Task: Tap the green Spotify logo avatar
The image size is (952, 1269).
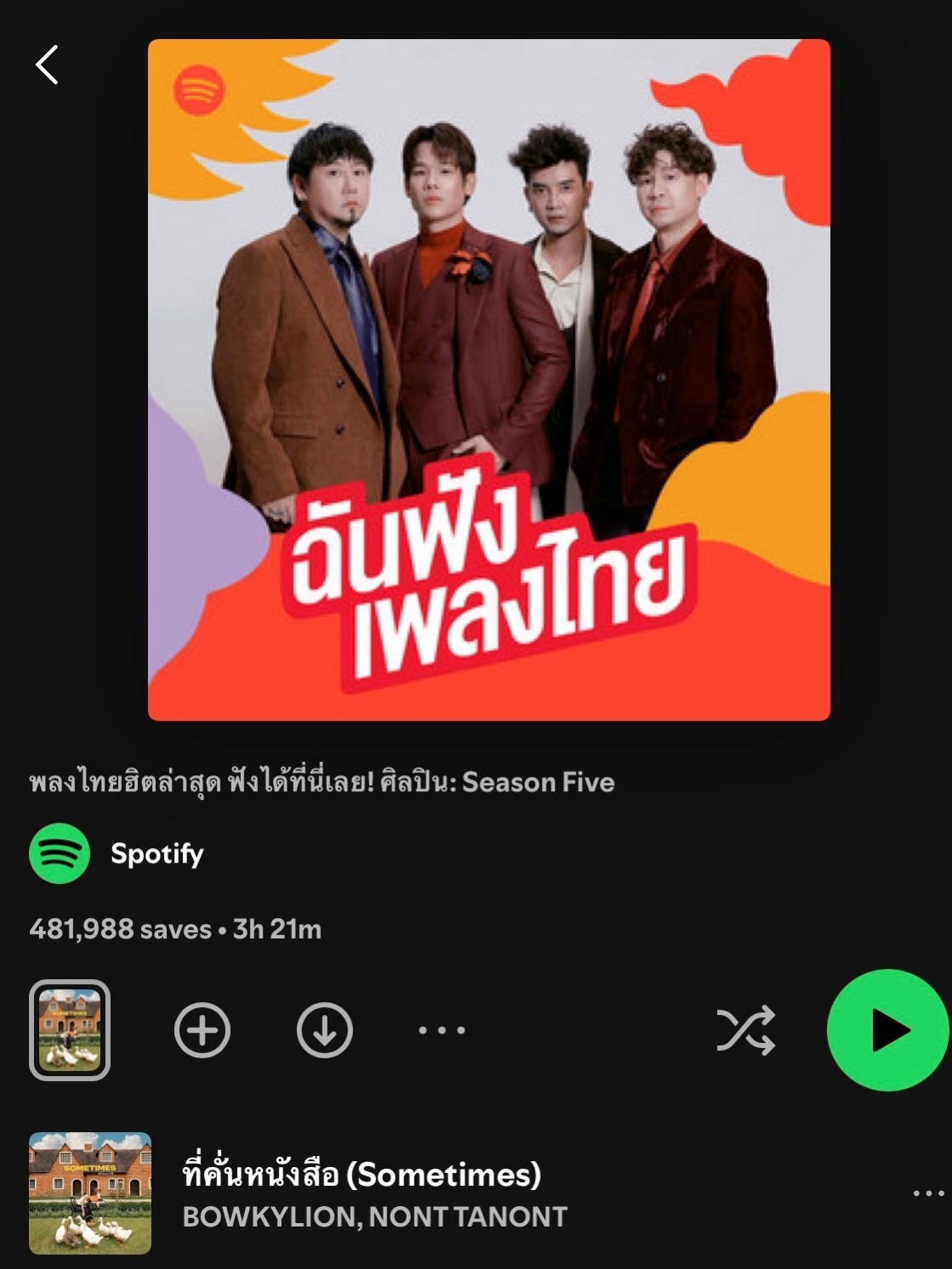Action: click(58, 853)
